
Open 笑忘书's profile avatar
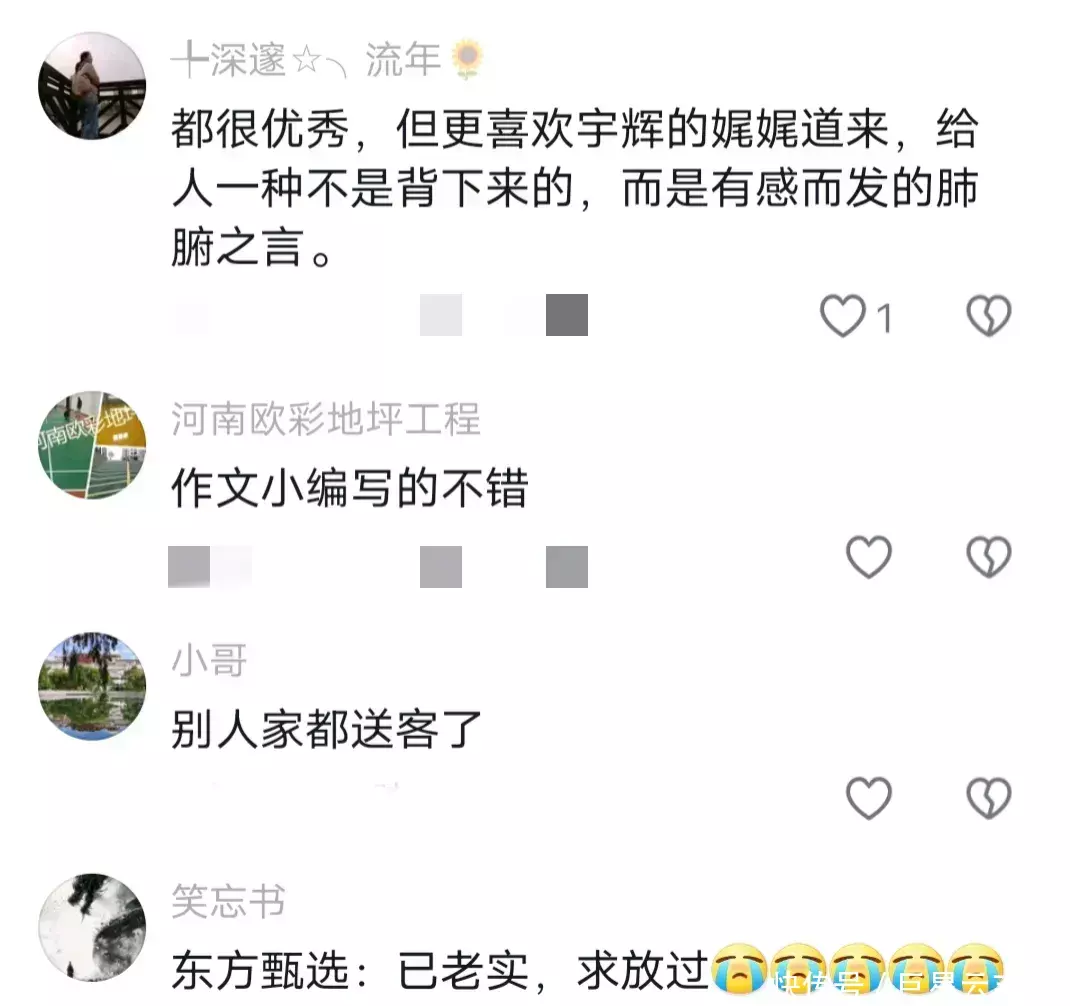[92, 925]
